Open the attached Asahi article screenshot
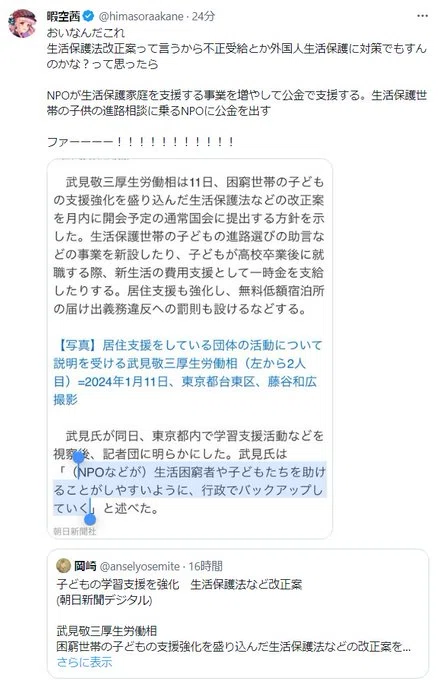438x680 pixels. (x=190, y=349)
